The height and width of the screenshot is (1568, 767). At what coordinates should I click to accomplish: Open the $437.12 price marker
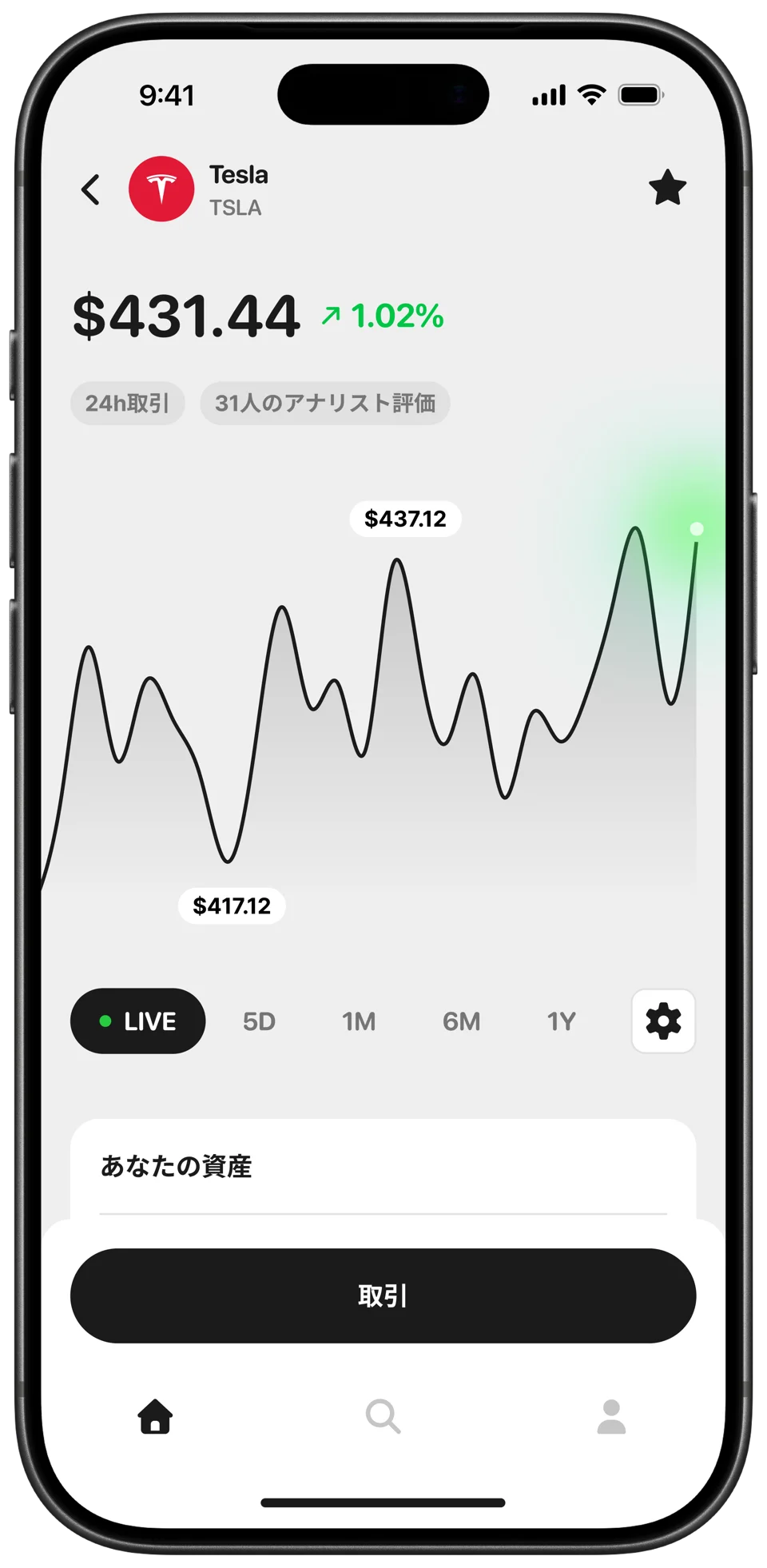[x=405, y=518]
